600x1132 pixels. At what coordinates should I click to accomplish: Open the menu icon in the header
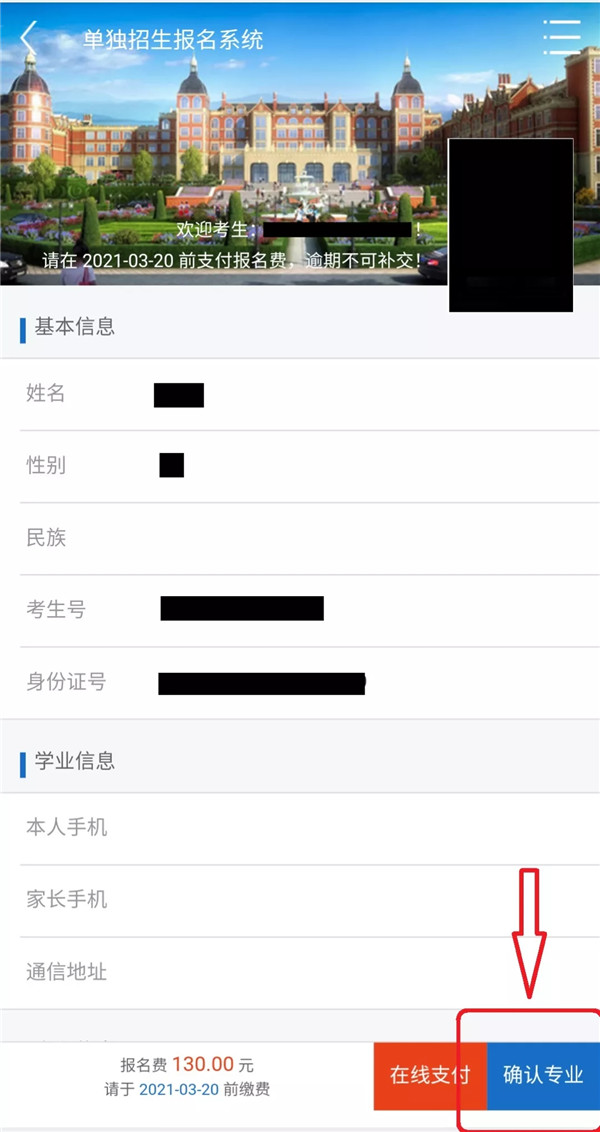(x=562, y=37)
